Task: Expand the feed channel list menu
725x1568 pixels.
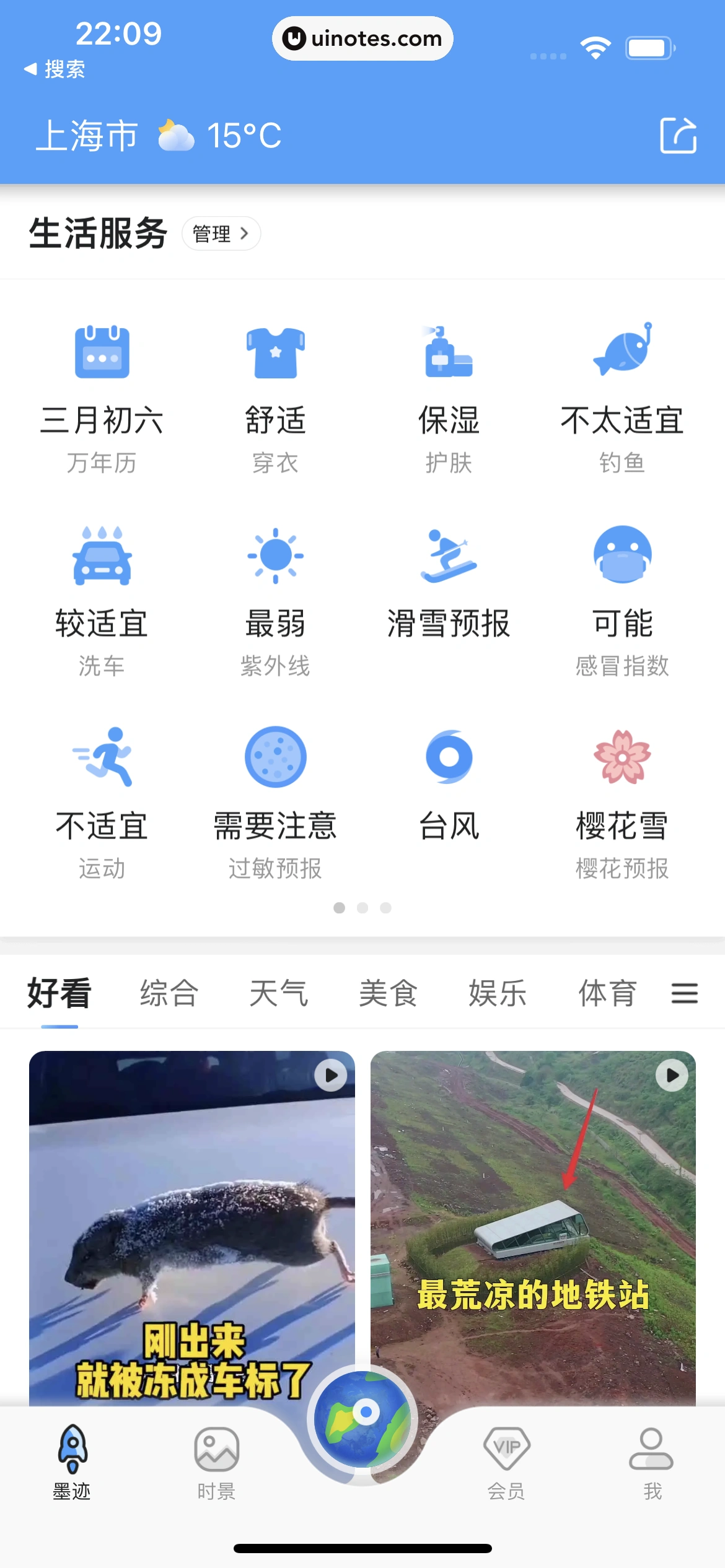Action: tap(684, 993)
